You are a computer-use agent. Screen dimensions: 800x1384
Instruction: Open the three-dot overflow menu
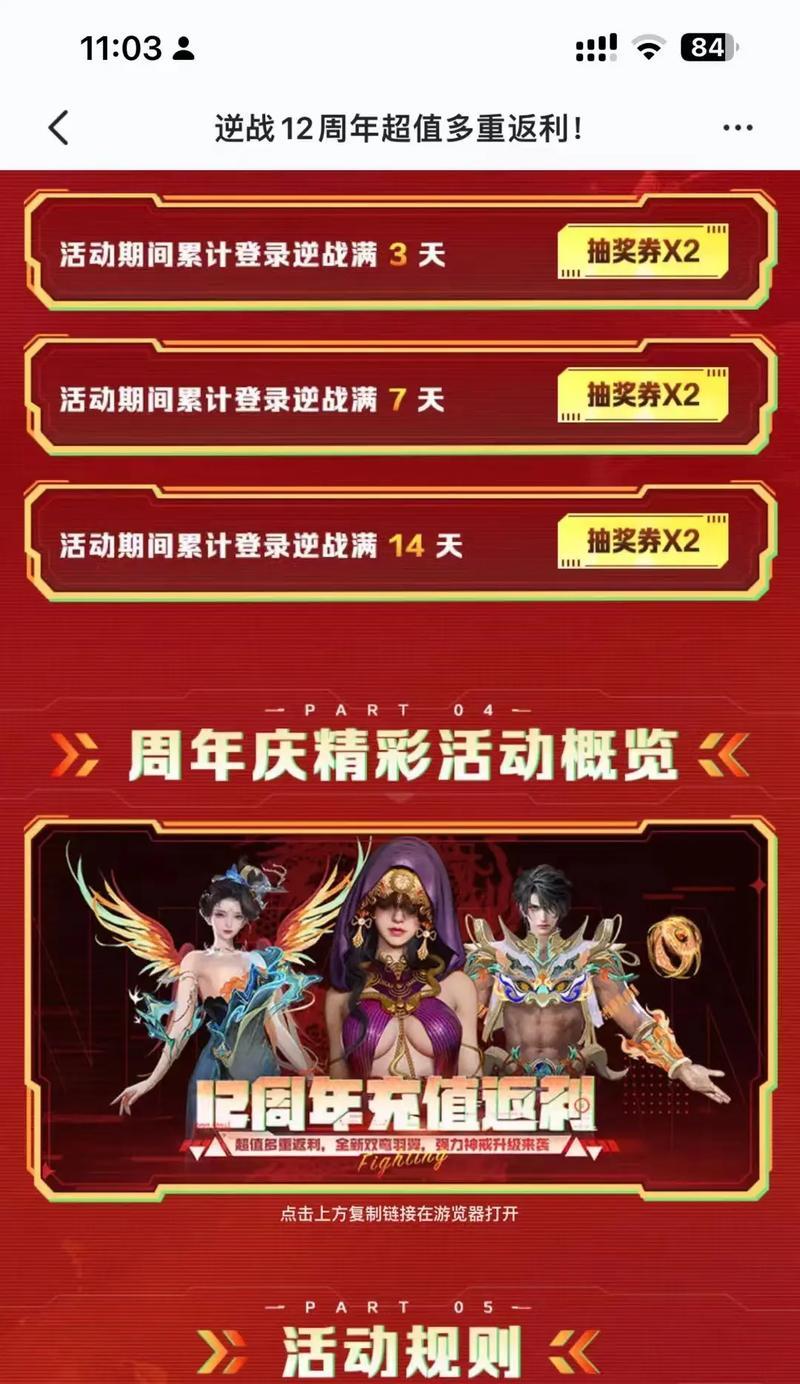738,128
